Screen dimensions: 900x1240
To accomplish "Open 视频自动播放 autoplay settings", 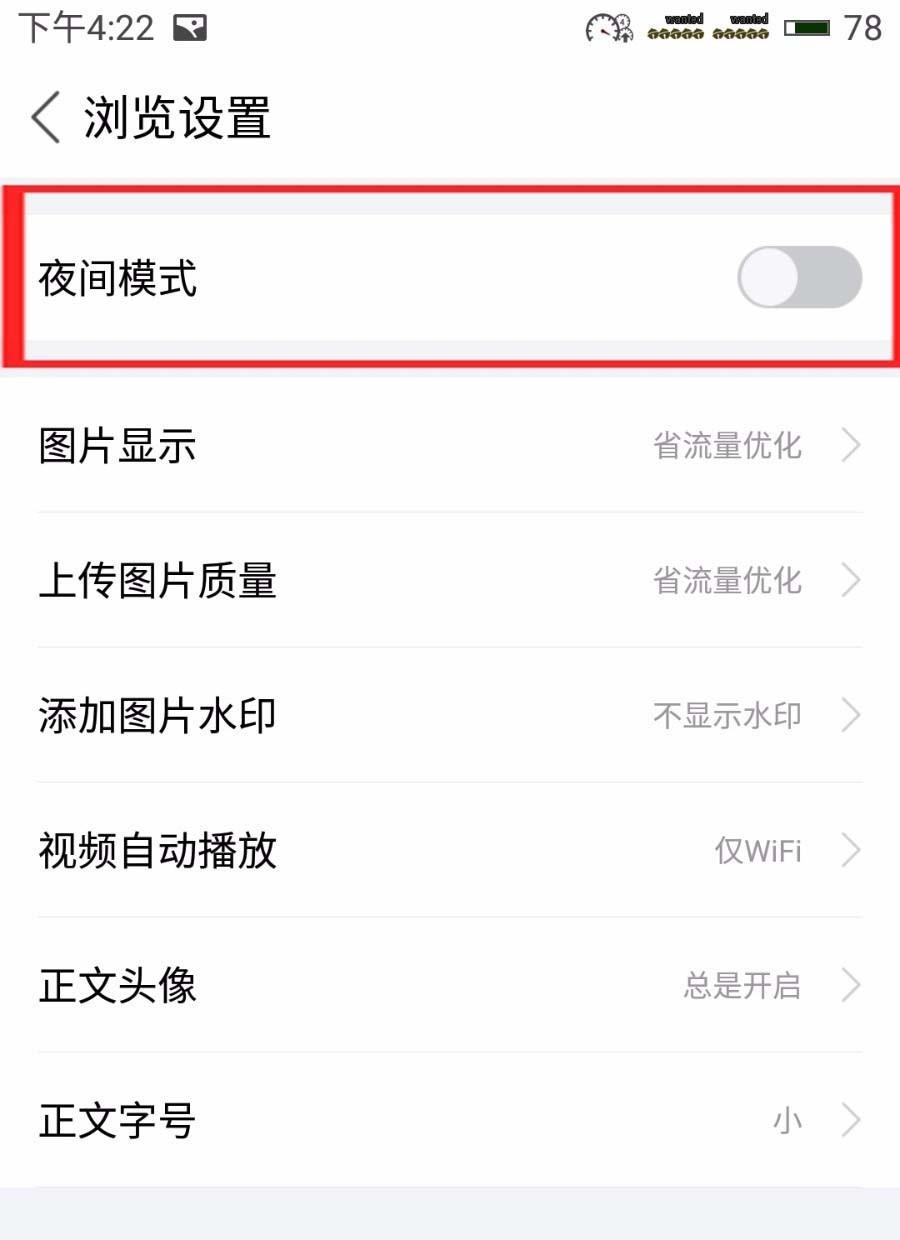I will point(450,850).
